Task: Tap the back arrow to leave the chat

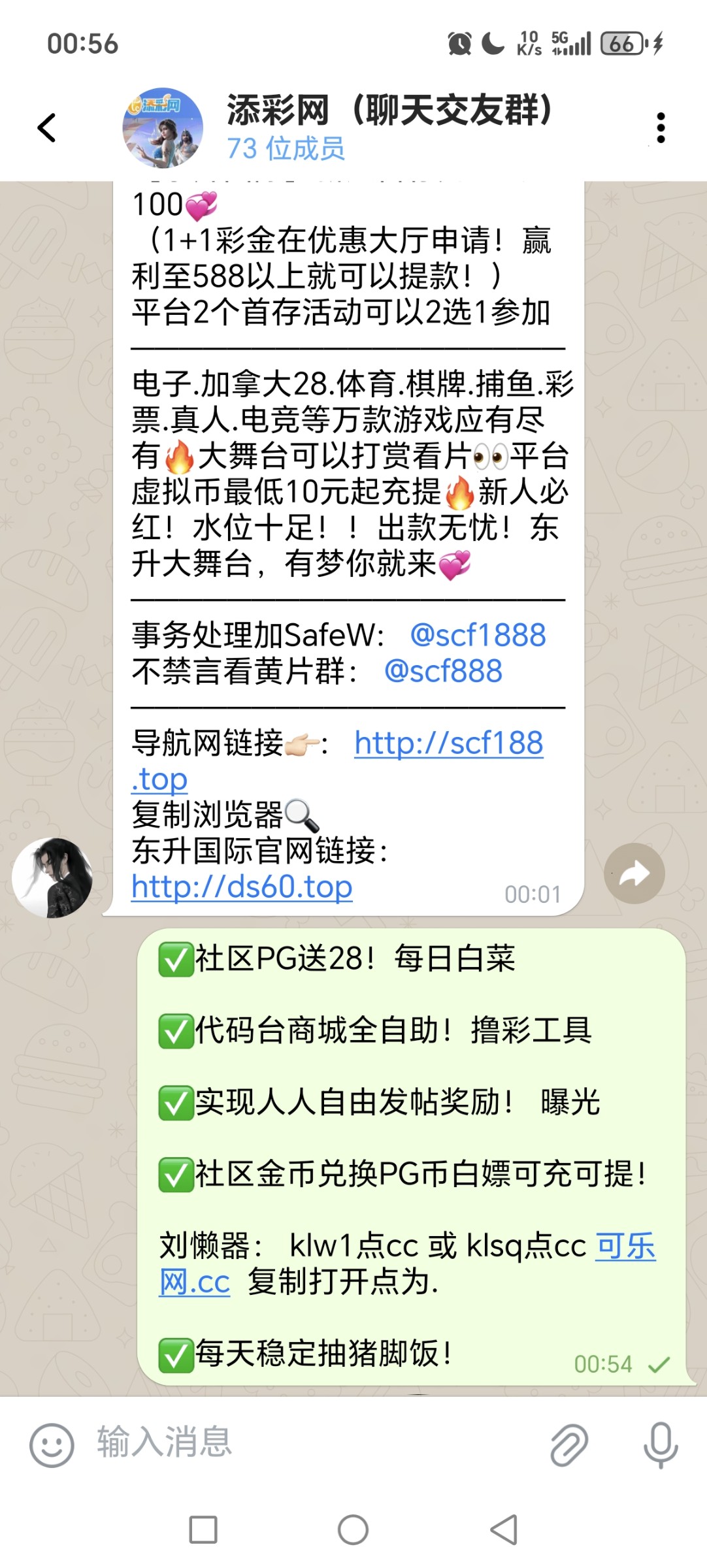Action: (46, 127)
